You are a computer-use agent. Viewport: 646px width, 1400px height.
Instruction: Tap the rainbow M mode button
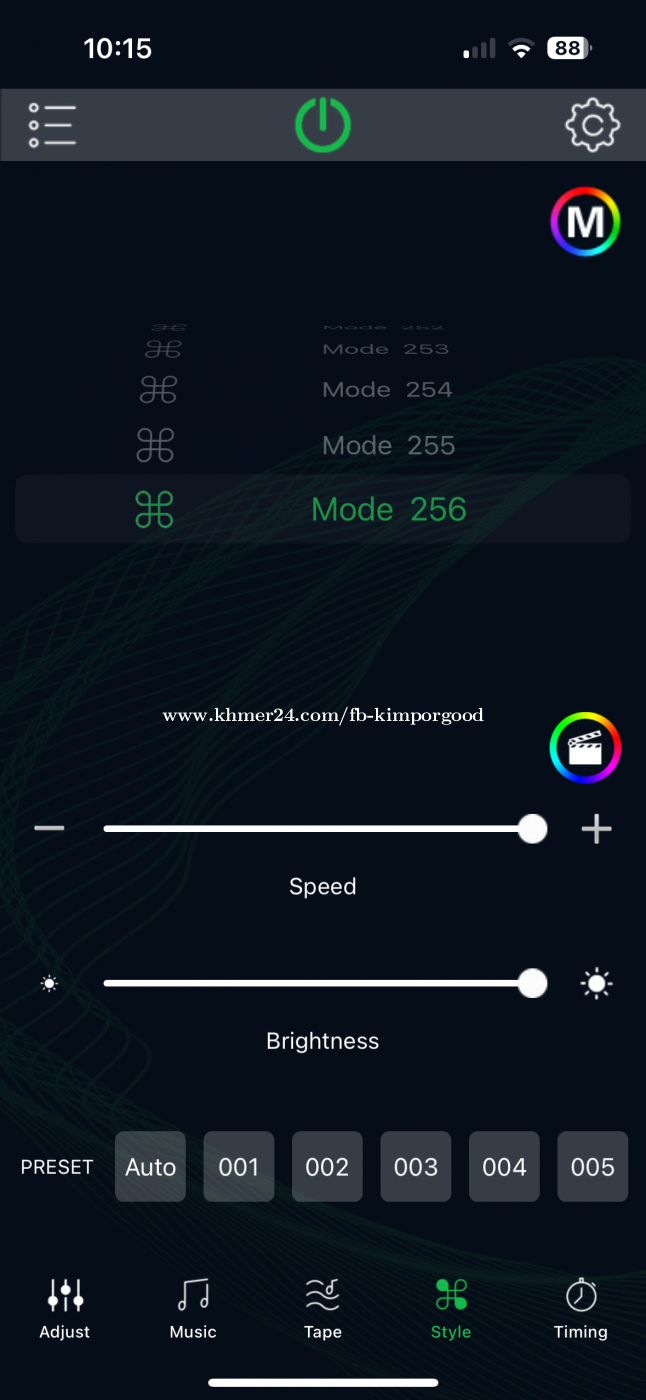585,222
